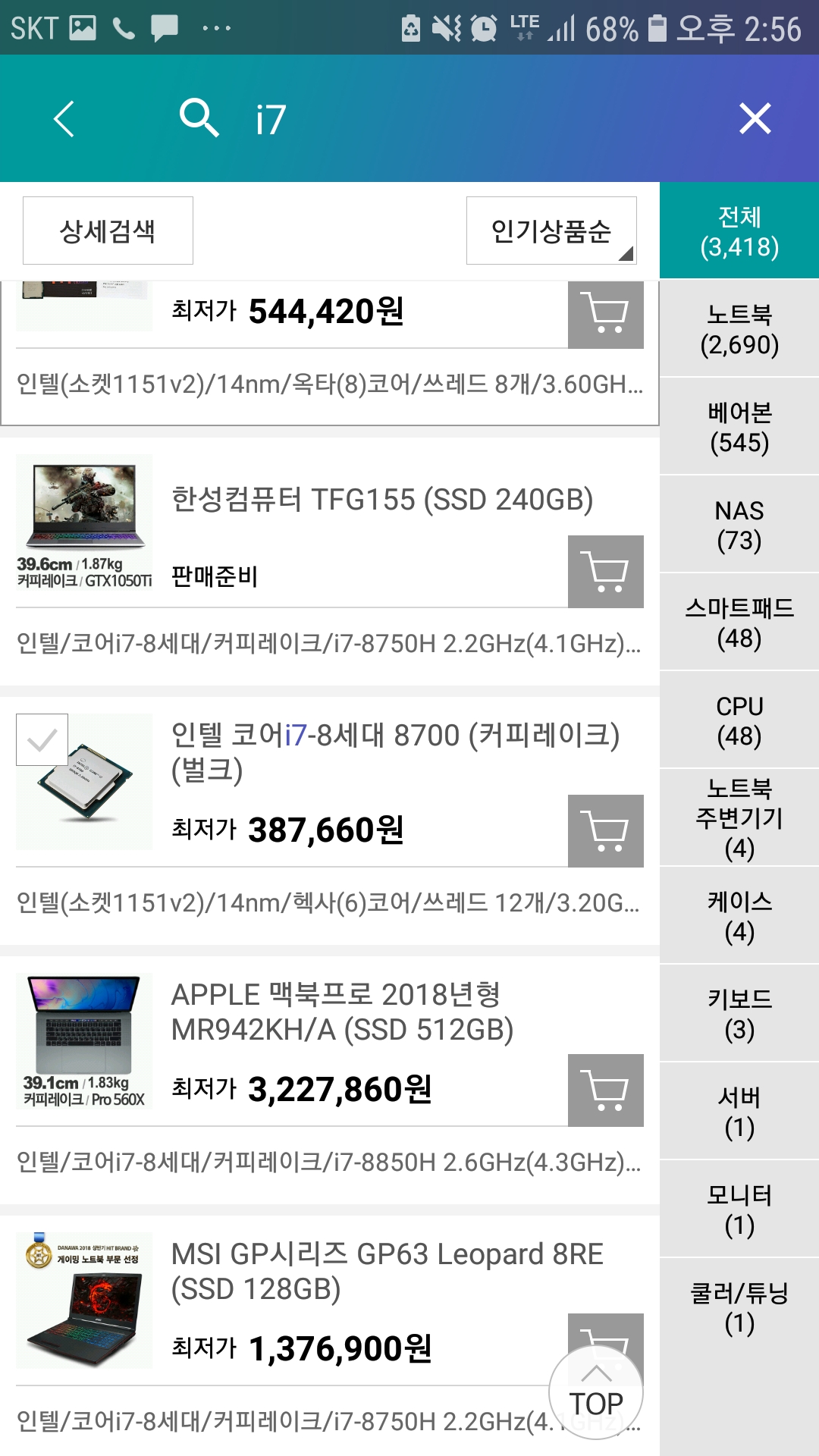Clear the i7 search query
This screenshot has width=819, height=1456.
coord(755,119)
